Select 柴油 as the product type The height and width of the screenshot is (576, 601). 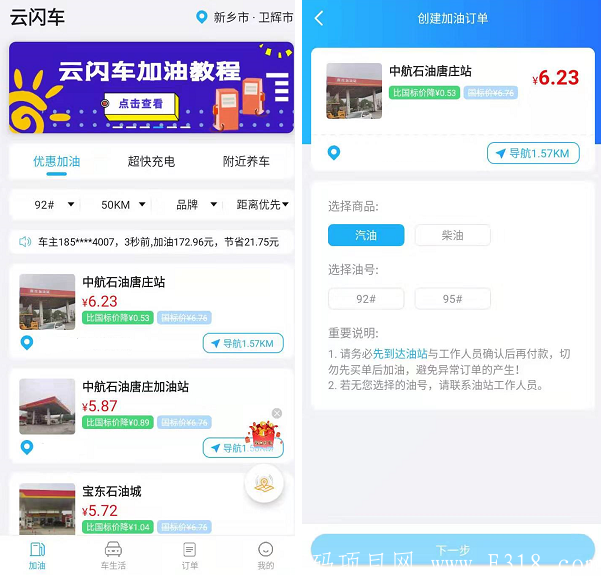[452, 235]
